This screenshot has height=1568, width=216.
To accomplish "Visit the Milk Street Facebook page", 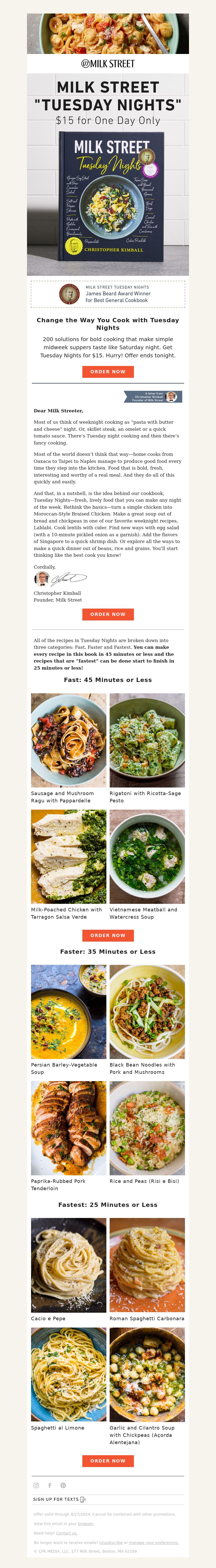I will pos(49,1485).
